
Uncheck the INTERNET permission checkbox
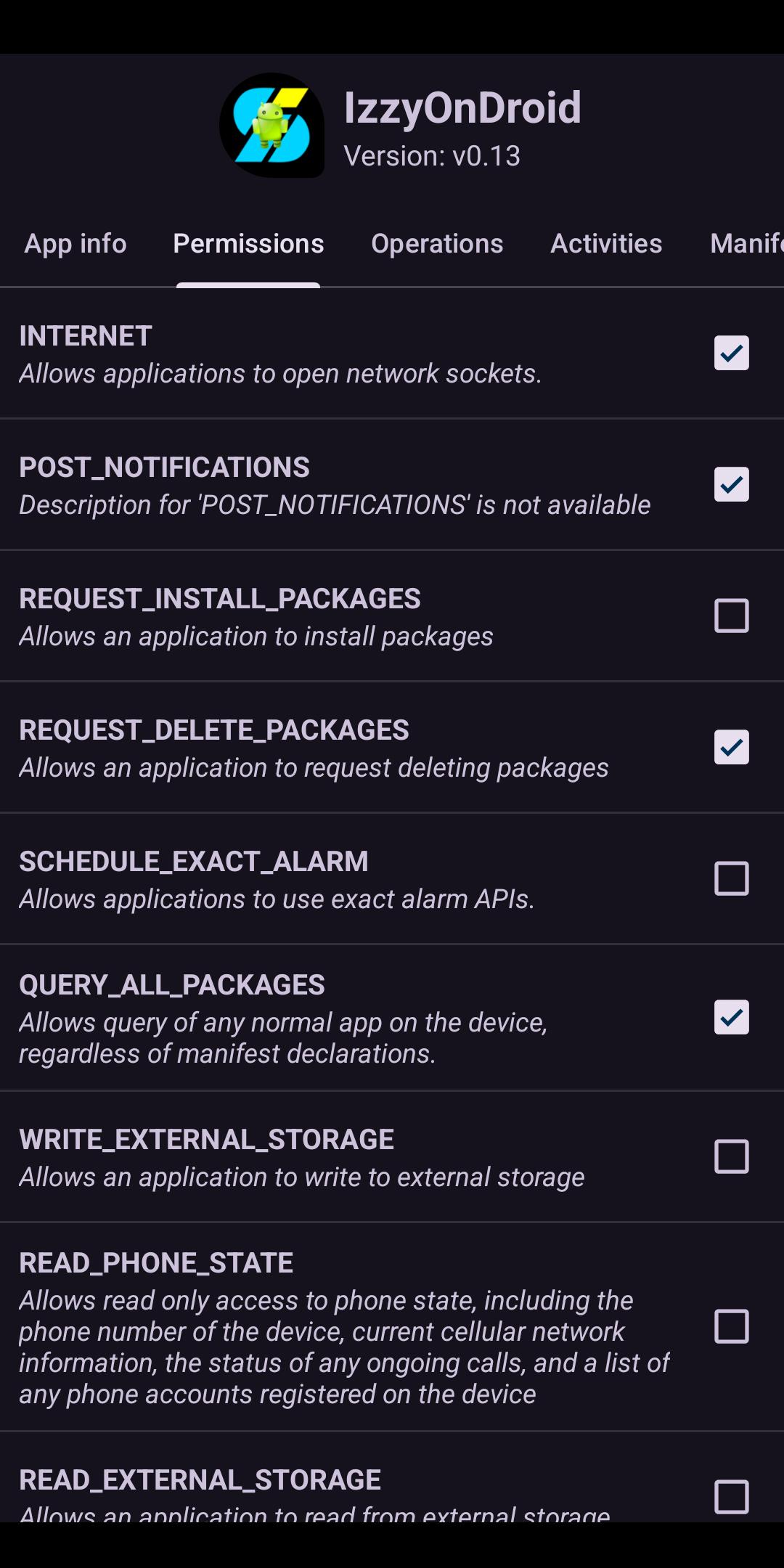tap(731, 353)
